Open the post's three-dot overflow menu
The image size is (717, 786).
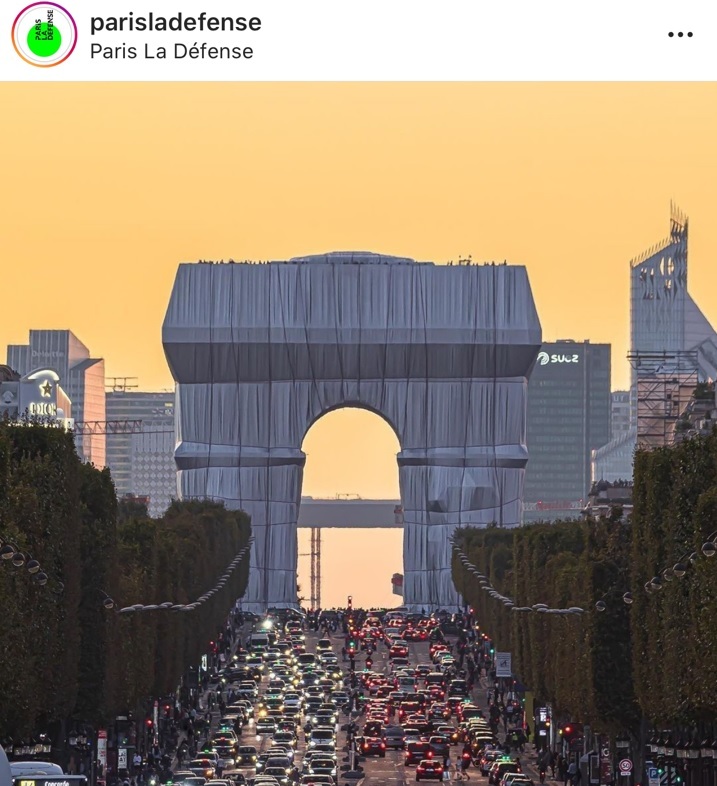(x=680, y=35)
